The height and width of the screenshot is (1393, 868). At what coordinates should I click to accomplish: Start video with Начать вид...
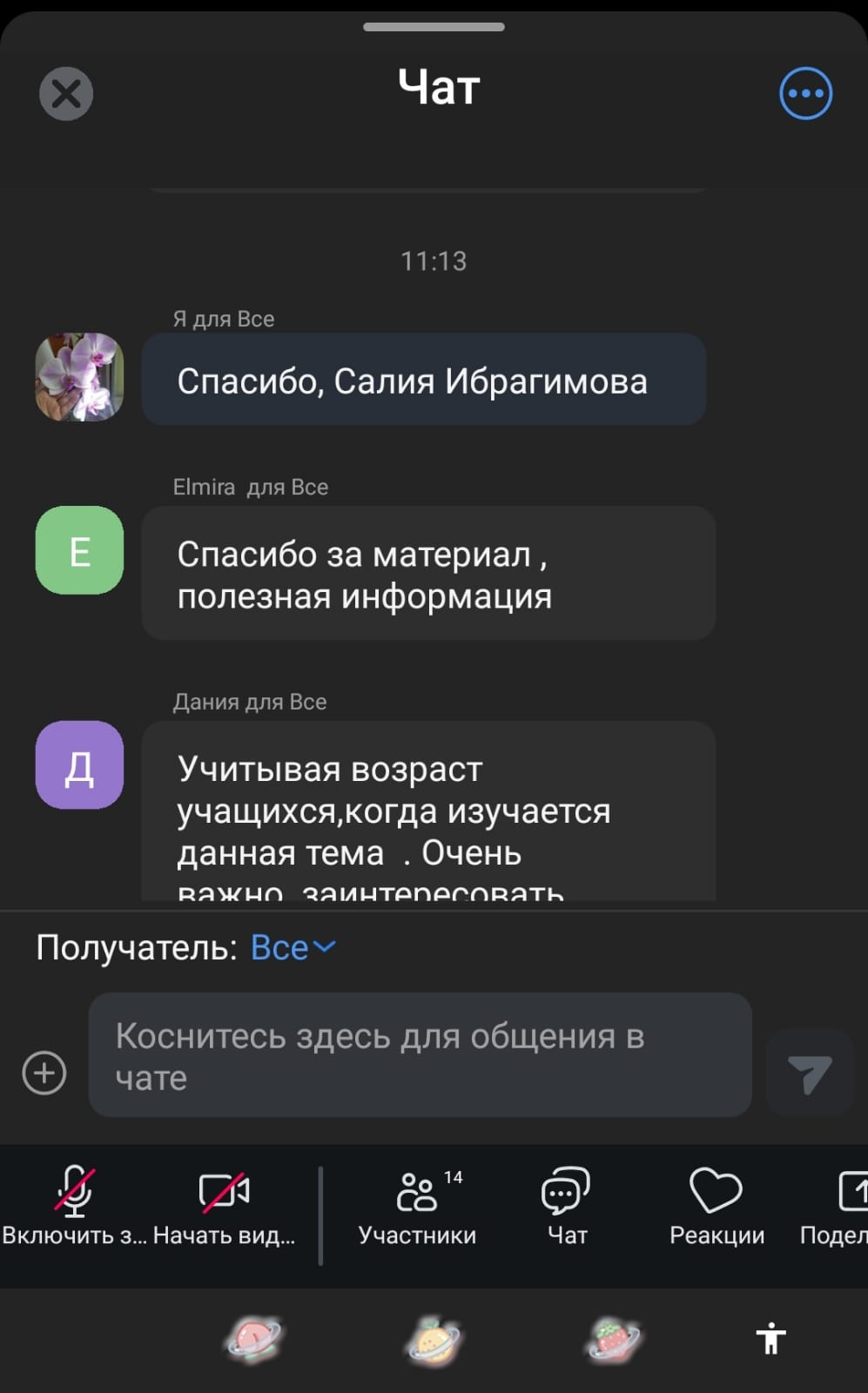(x=225, y=1206)
